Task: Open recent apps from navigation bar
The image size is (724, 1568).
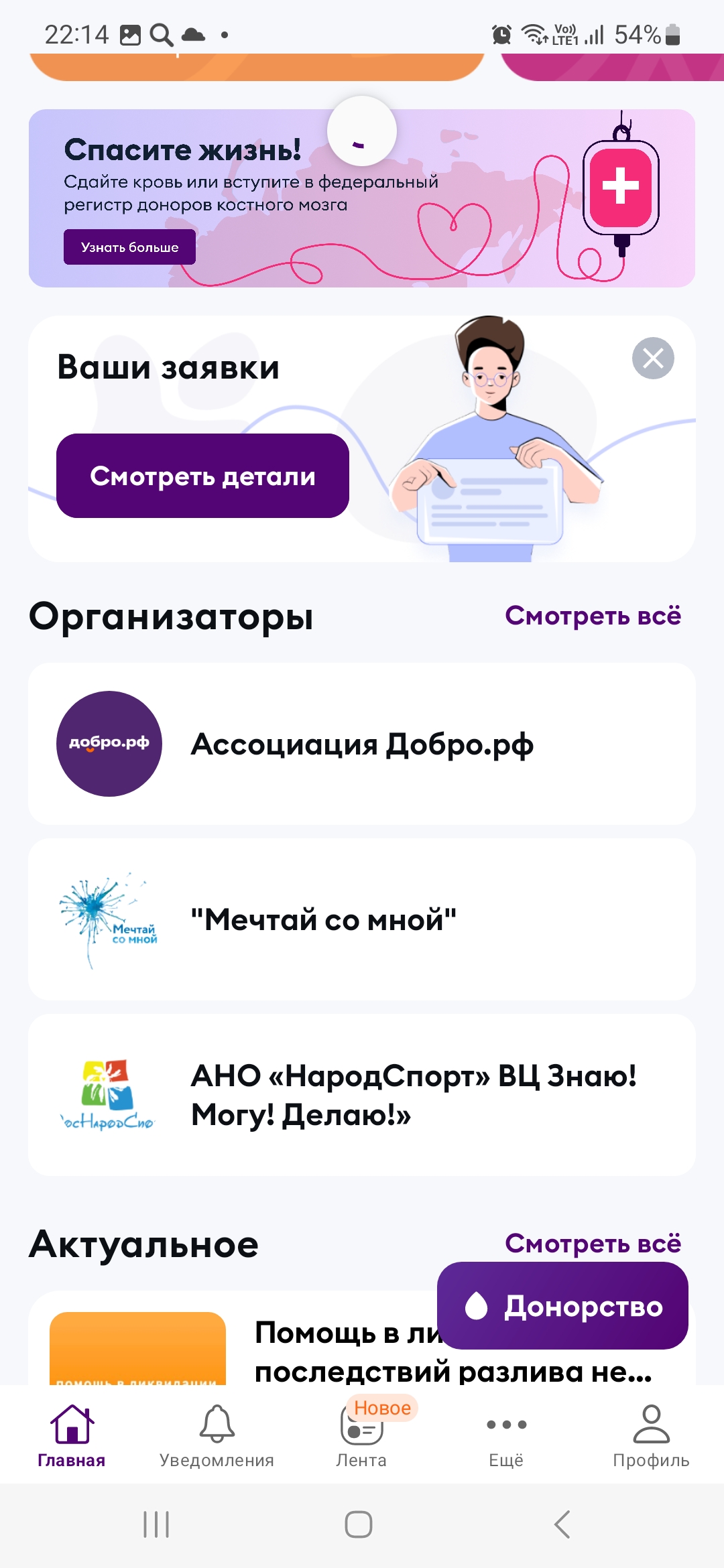Action: pos(156,1524)
